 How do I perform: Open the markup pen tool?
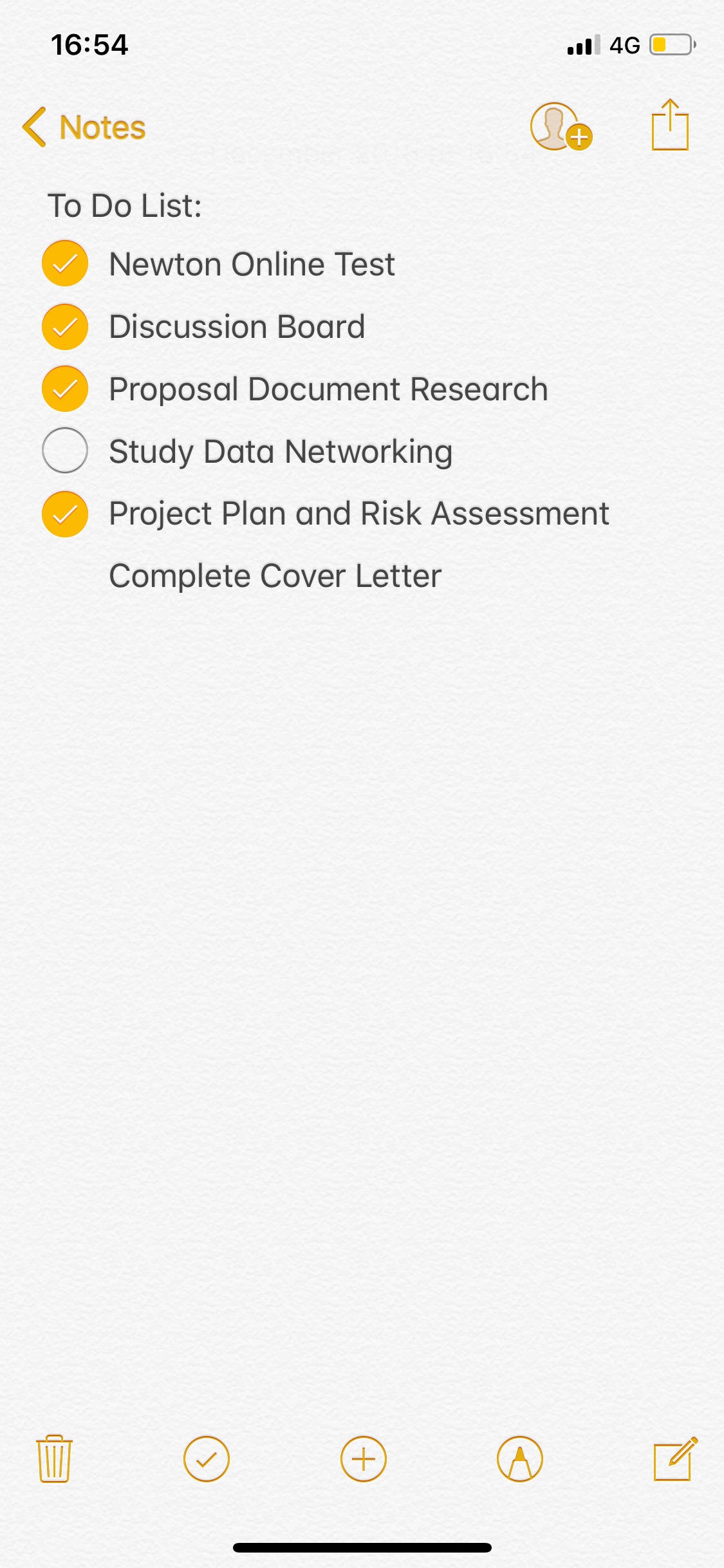tap(520, 1459)
